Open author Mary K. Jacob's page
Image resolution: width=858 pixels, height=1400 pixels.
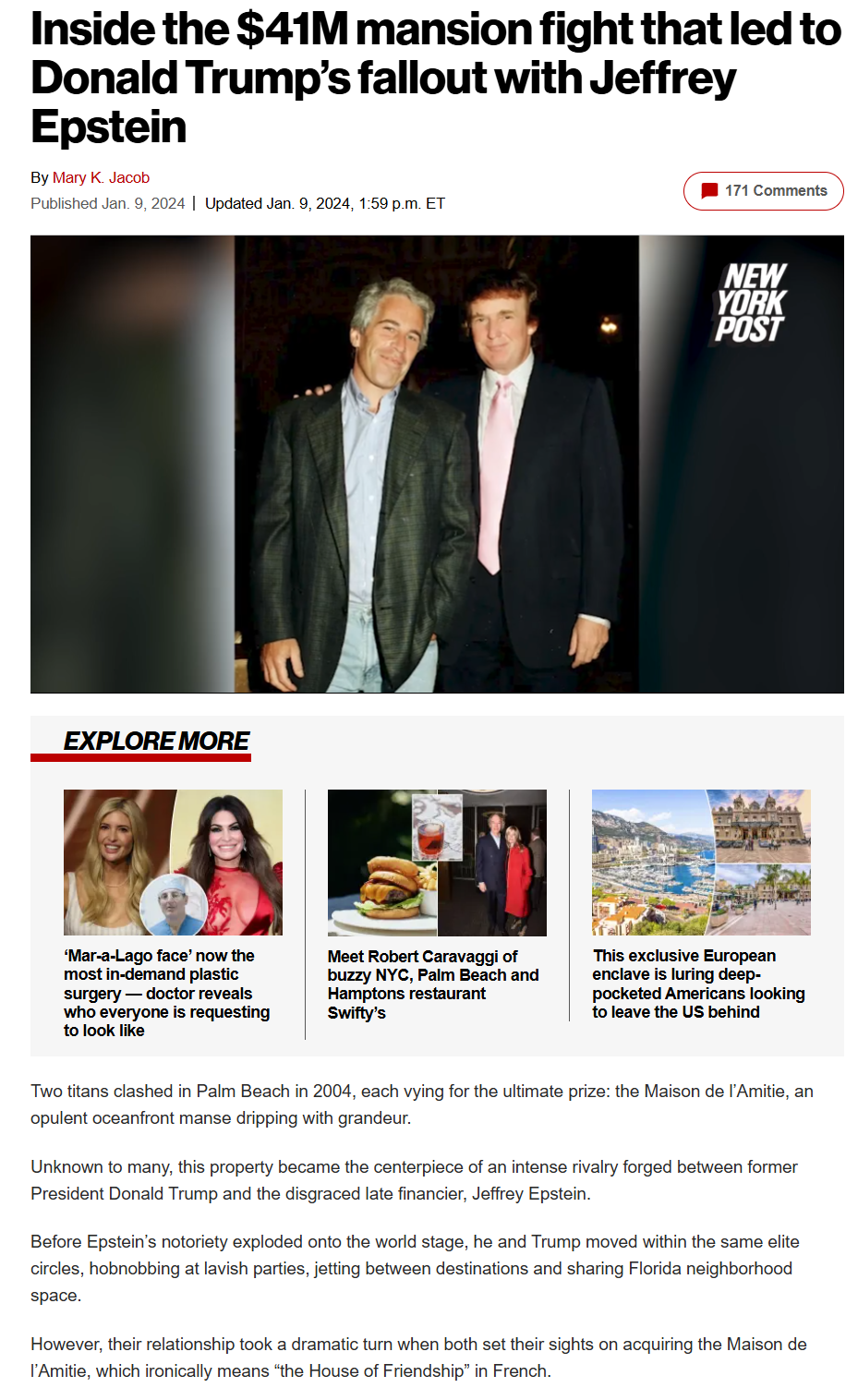[101, 177]
